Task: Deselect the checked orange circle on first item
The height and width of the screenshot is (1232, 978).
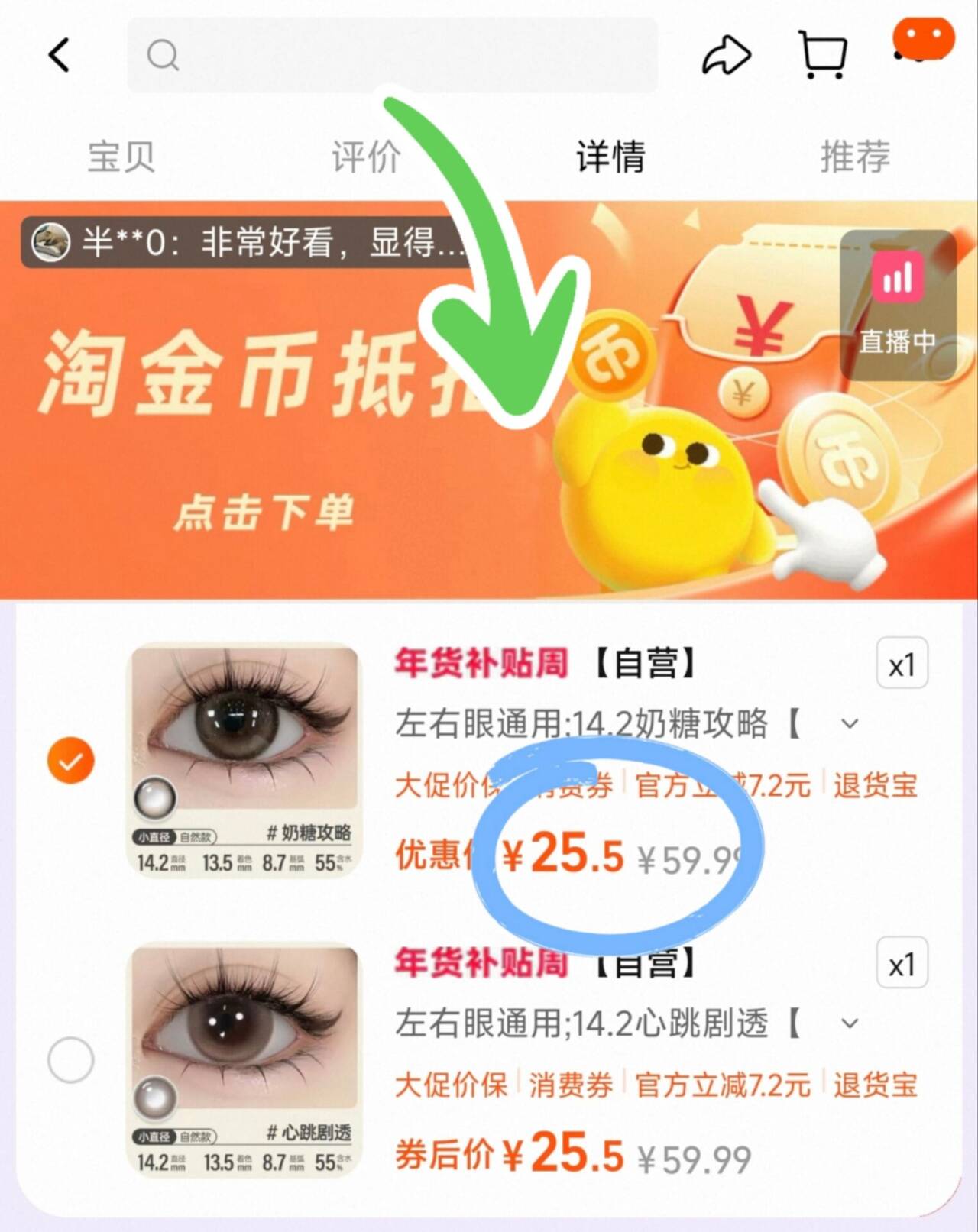Action: click(x=70, y=759)
